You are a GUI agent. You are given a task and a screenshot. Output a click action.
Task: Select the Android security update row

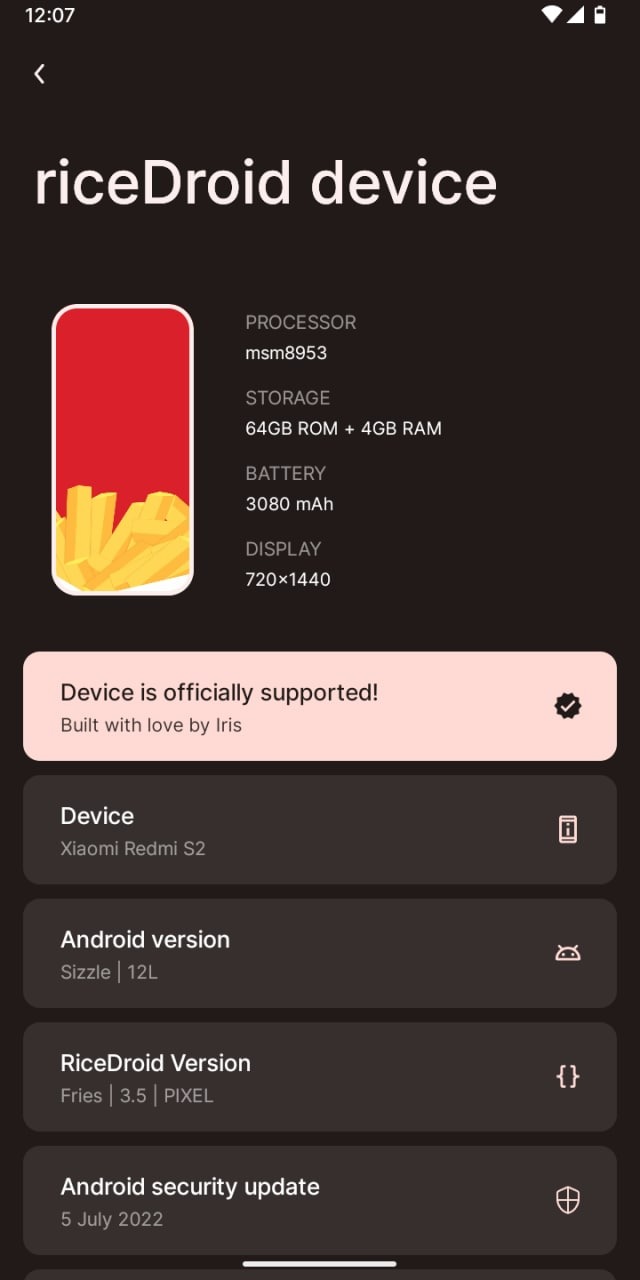[x=319, y=1200]
